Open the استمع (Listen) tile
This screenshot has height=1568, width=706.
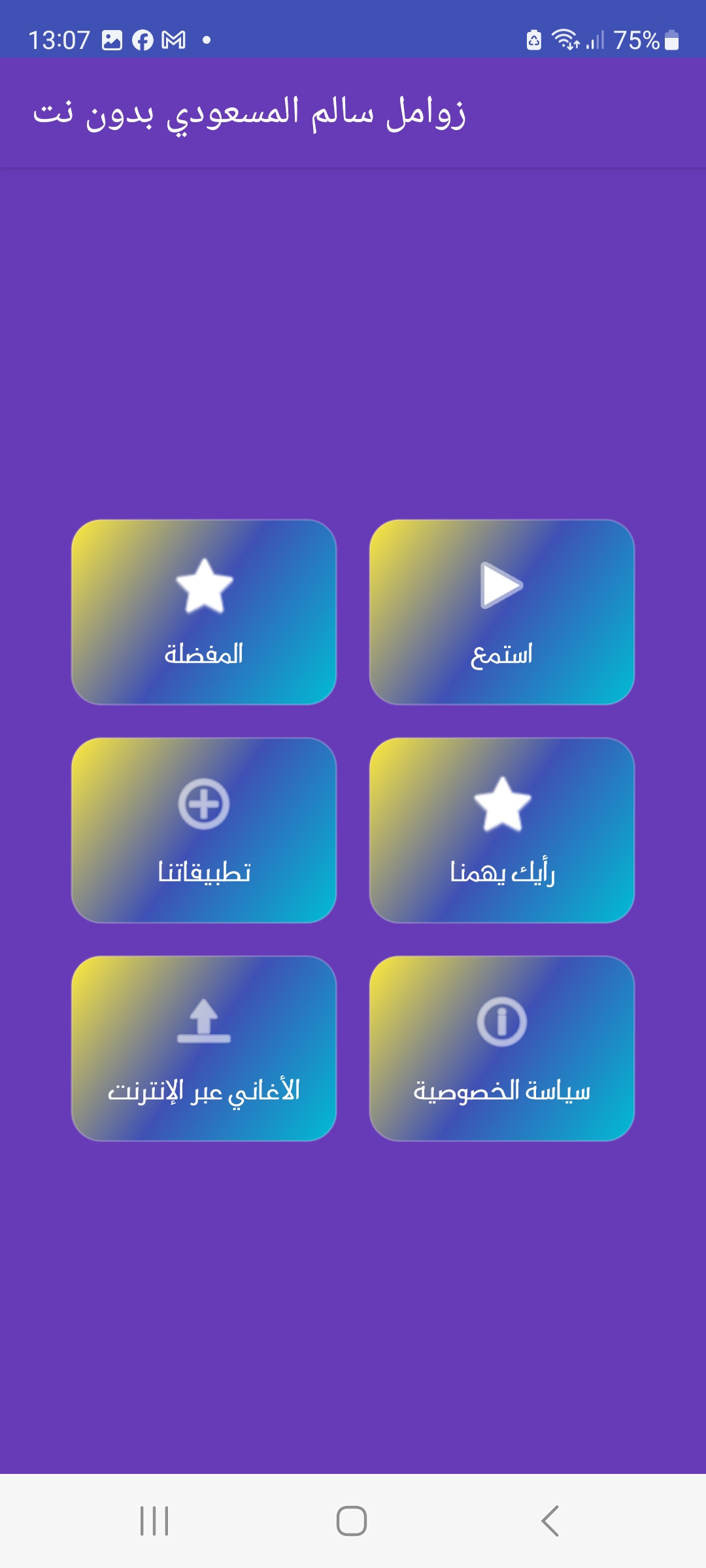(502, 612)
